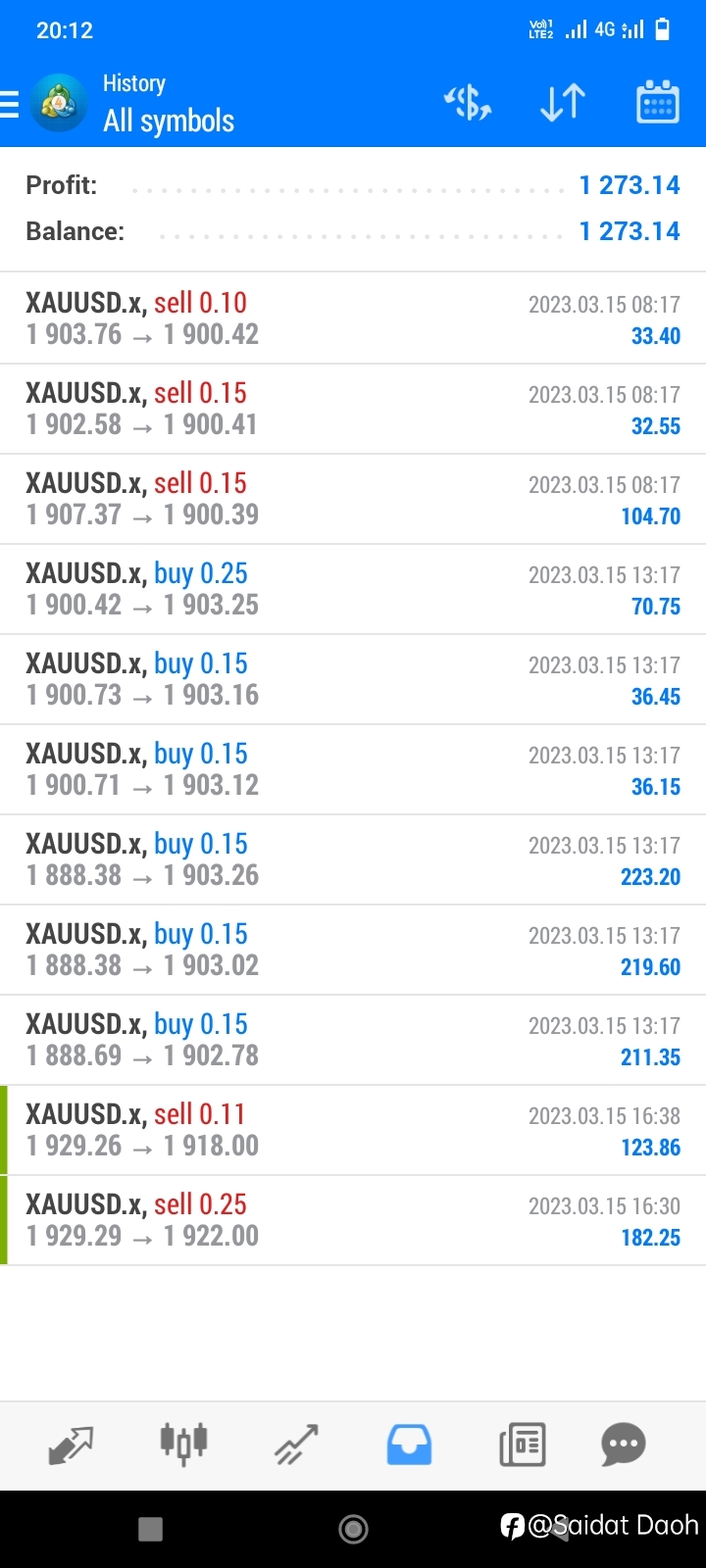Open the sell 0.10 trade with profit 33.40
This screenshot has height=1568, width=706.
click(x=353, y=318)
